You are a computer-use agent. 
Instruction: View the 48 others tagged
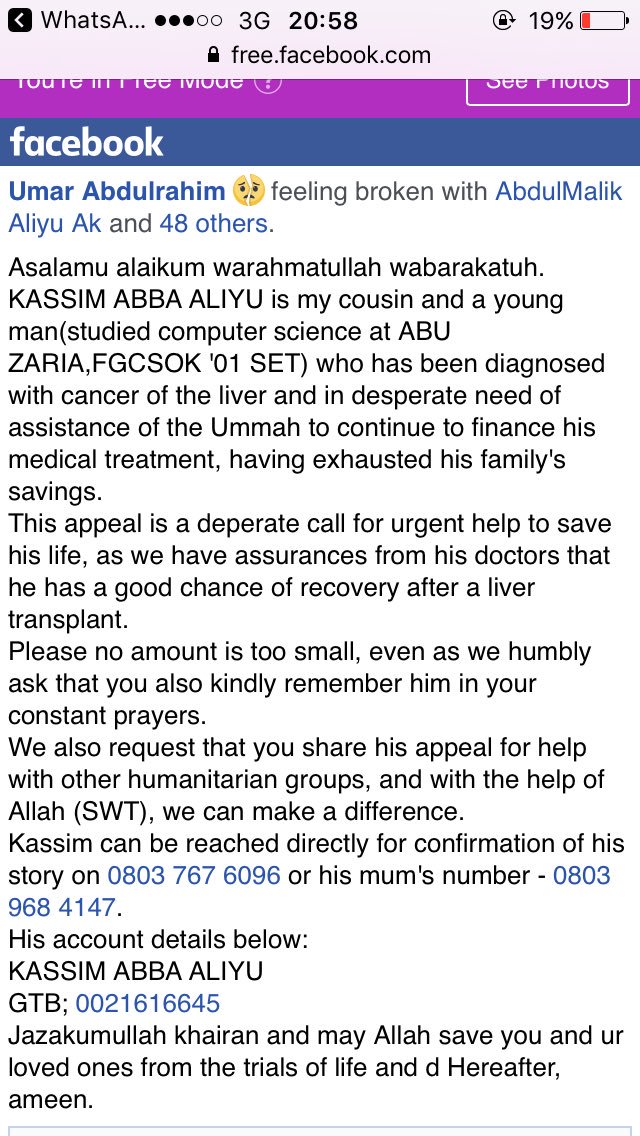click(213, 224)
